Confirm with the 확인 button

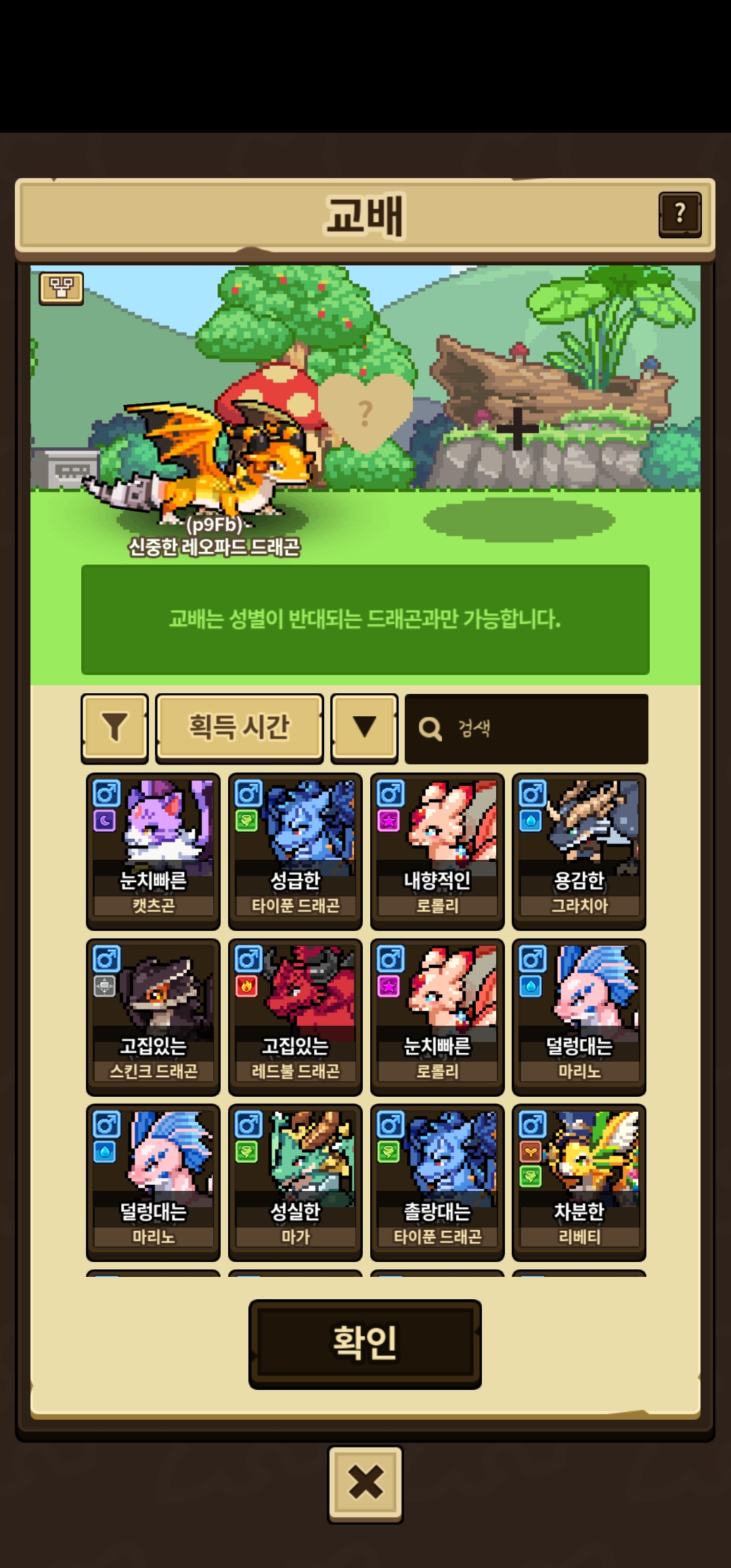[365, 1344]
